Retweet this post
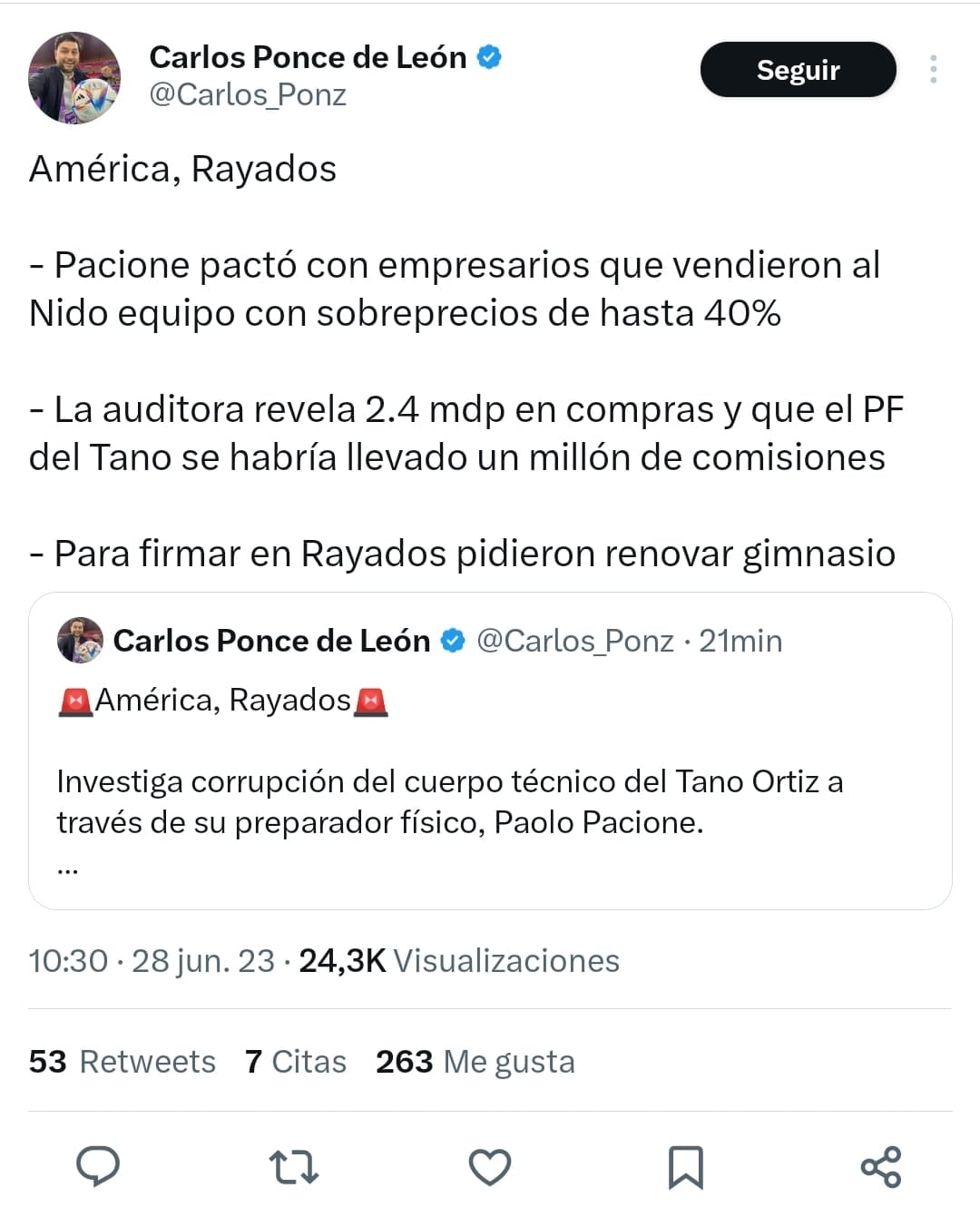This screenshot has width=980, height=1207. 294,1167
